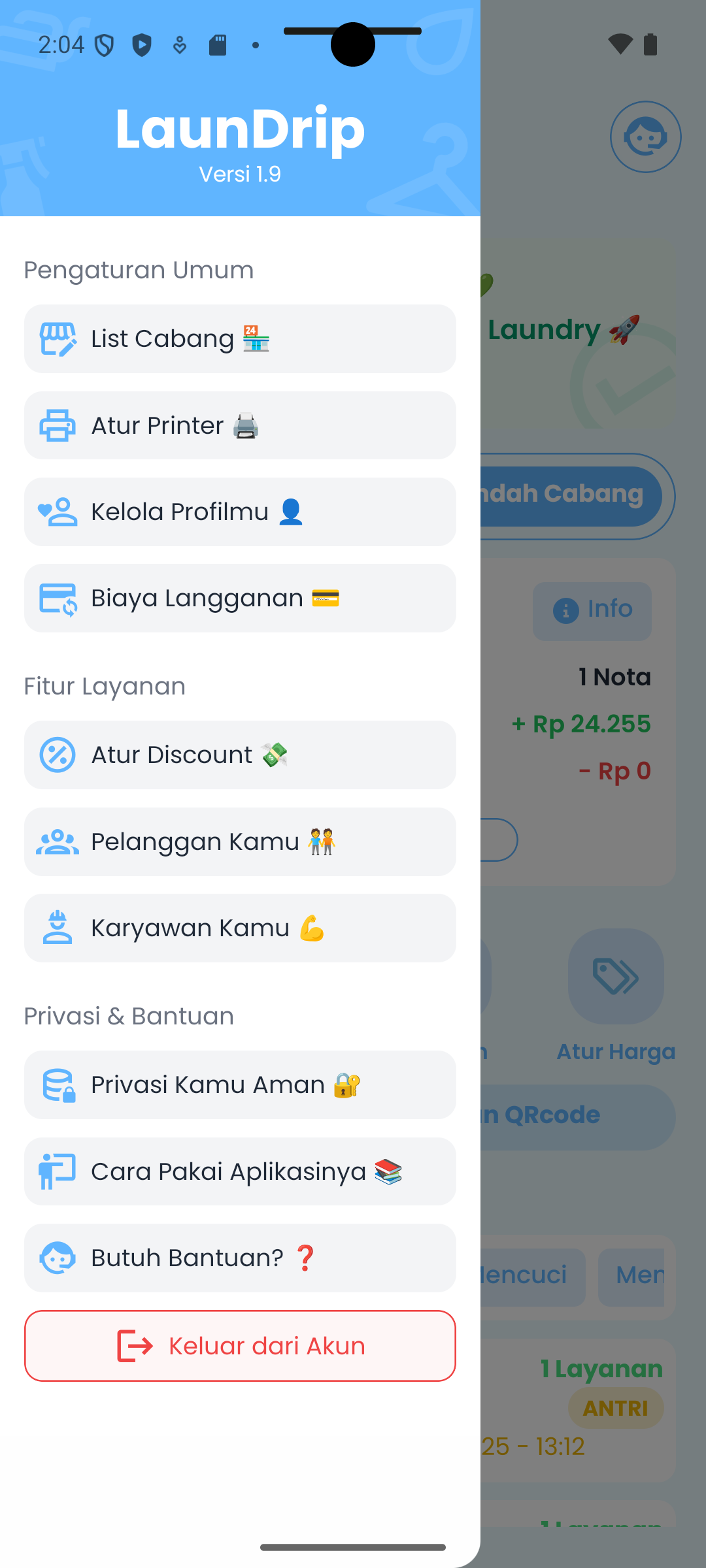Image resolution: width=706 pixels, height=1568 pixels.
Task: Open List Cabang menu
Action: click(x=240, y=338)
